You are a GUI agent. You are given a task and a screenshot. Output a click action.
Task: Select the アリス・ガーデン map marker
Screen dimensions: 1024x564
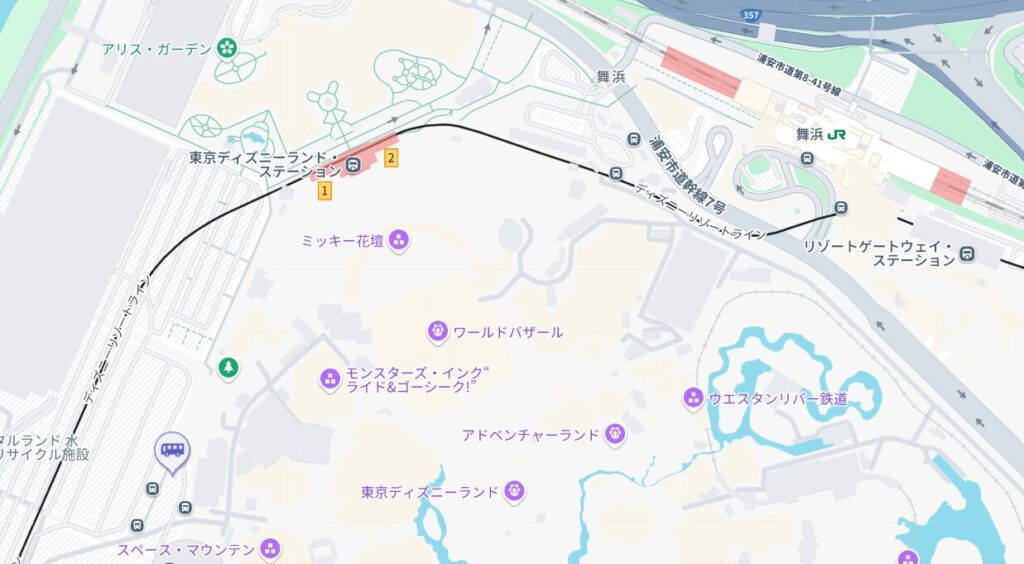click(x=227, y=47)
